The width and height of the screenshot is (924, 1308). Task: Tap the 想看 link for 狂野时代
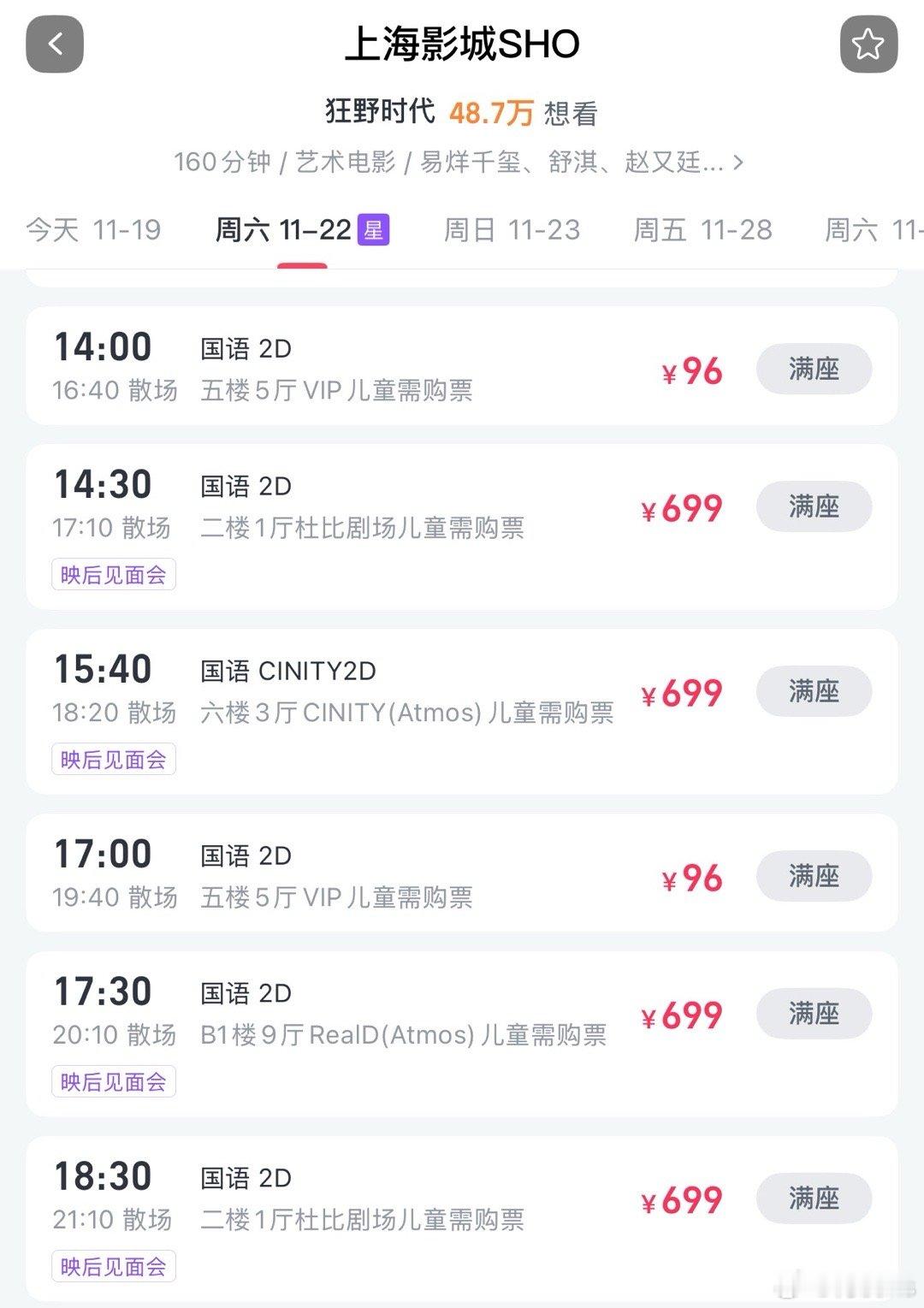570,111
